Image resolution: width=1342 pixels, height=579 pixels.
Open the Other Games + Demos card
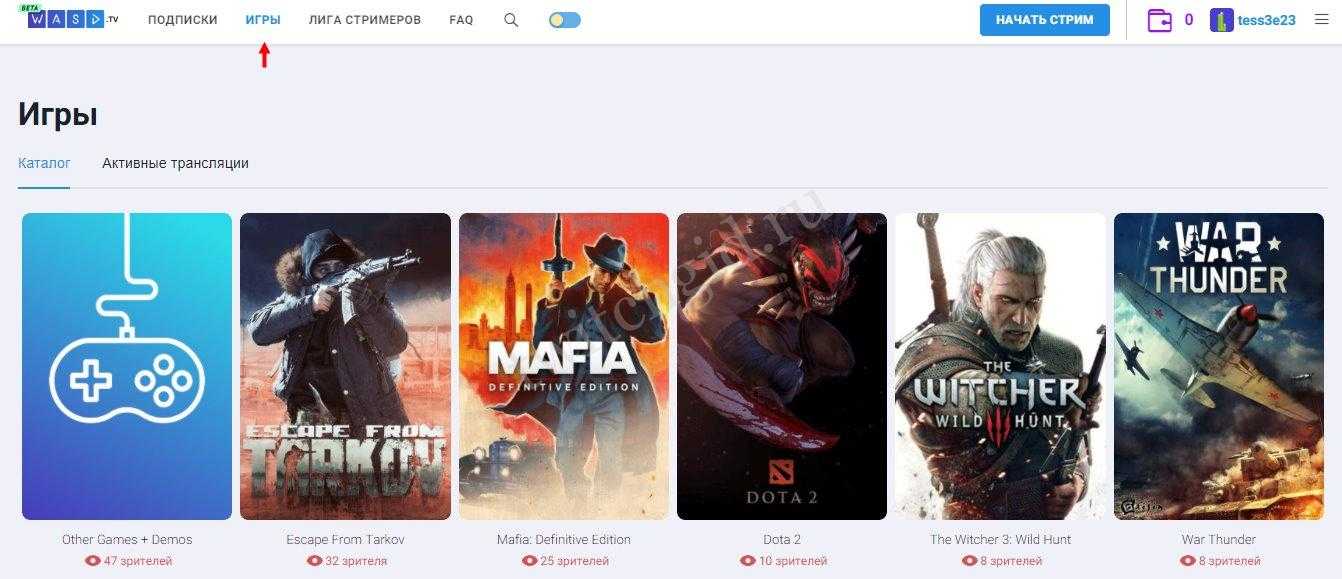[x=127, y=366]
